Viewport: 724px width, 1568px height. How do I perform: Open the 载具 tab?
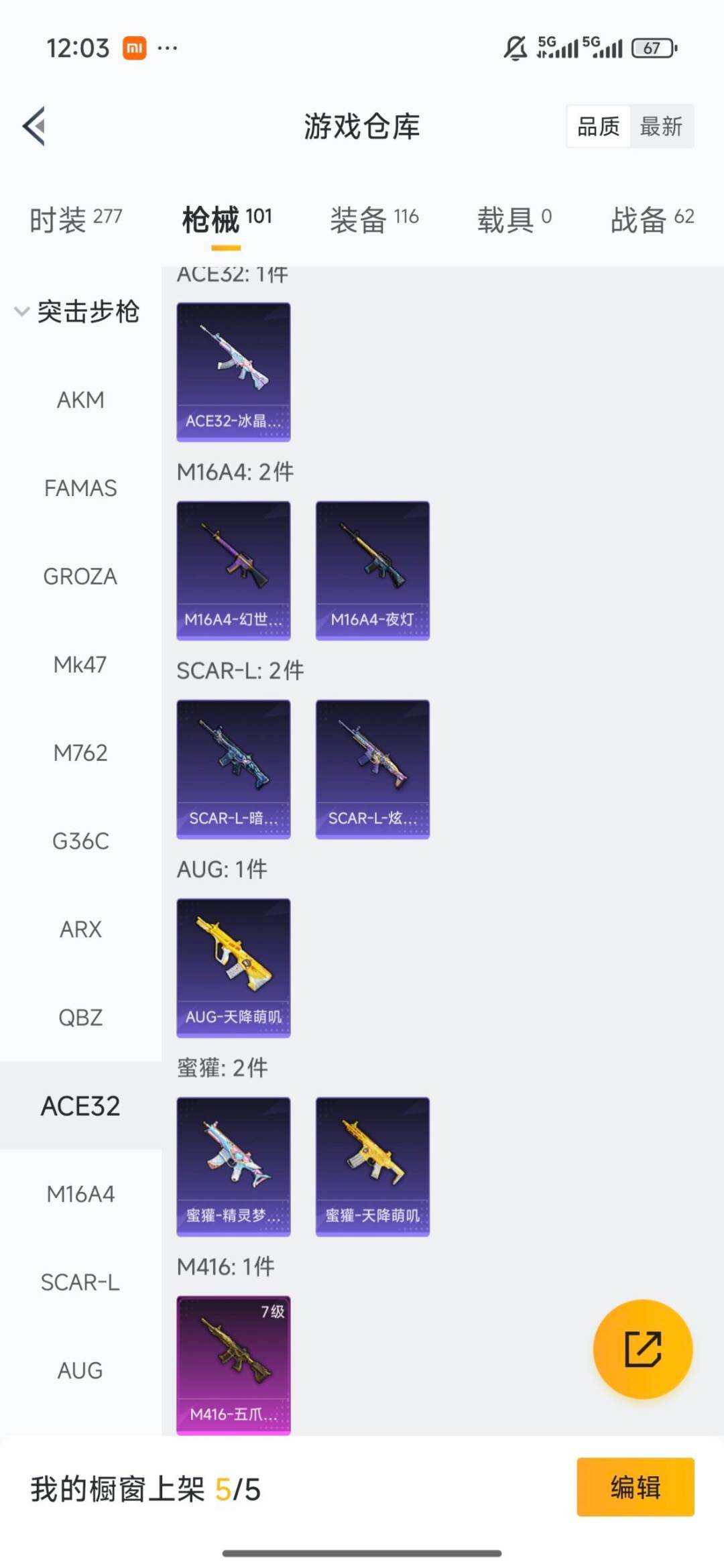click(x=514, y=219)
